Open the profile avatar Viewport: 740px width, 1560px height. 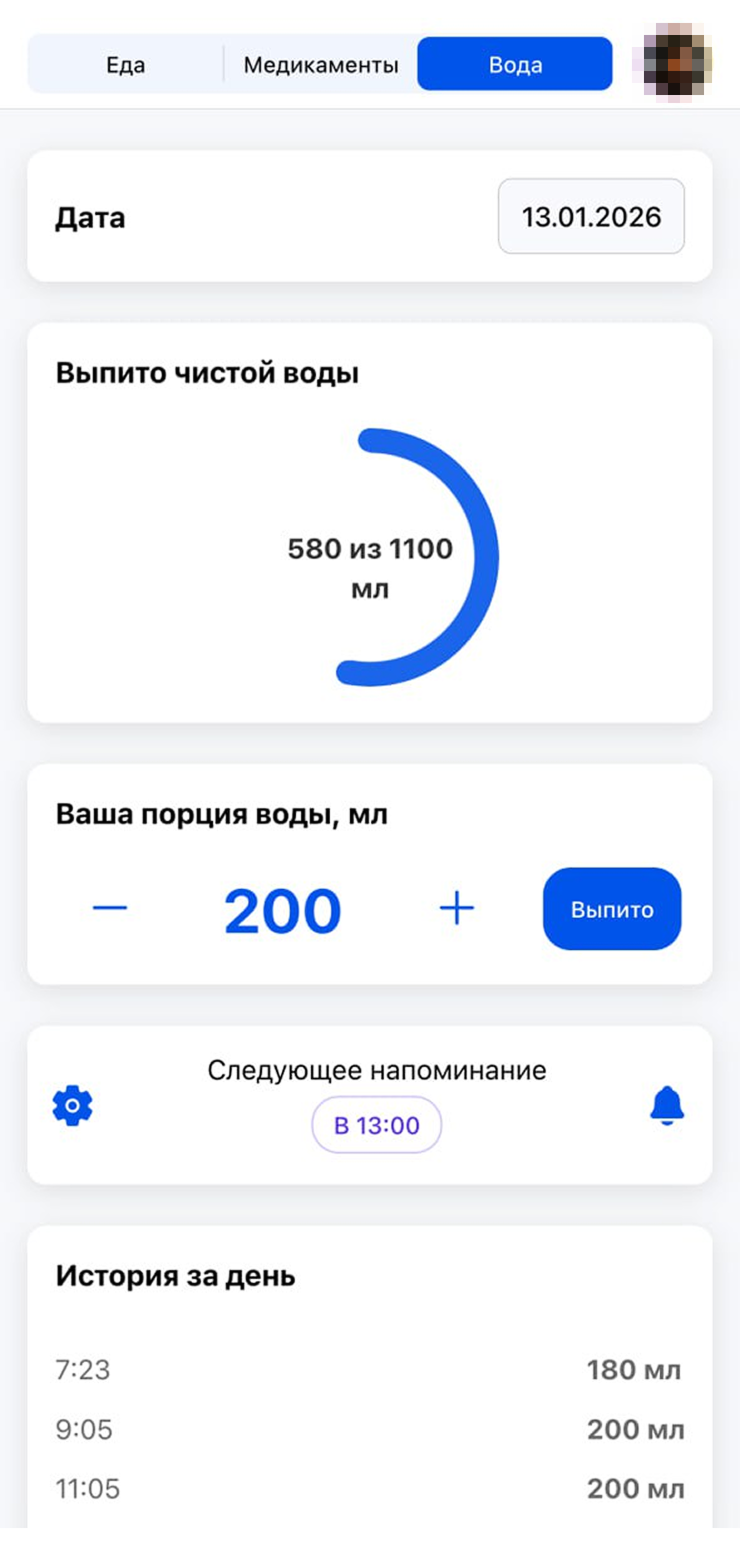point(677,62)
